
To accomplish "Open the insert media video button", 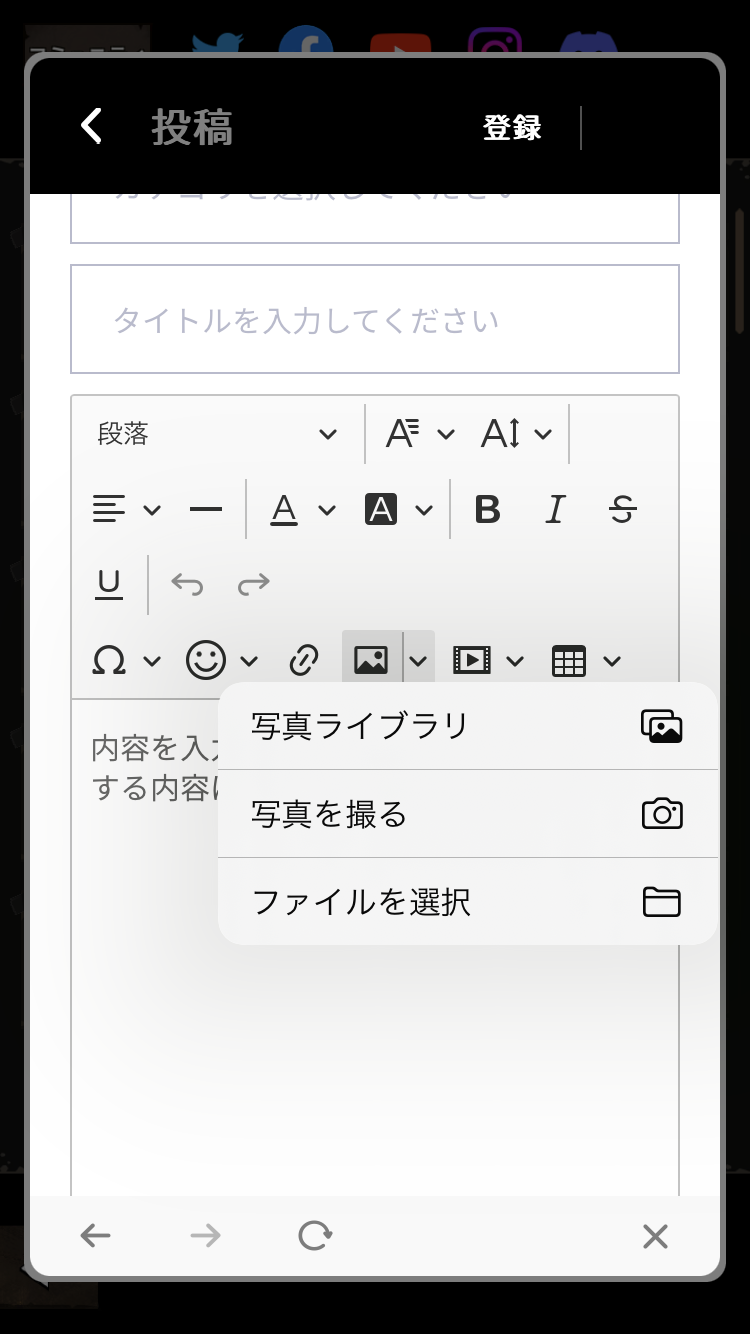I will tap(472, 660).
